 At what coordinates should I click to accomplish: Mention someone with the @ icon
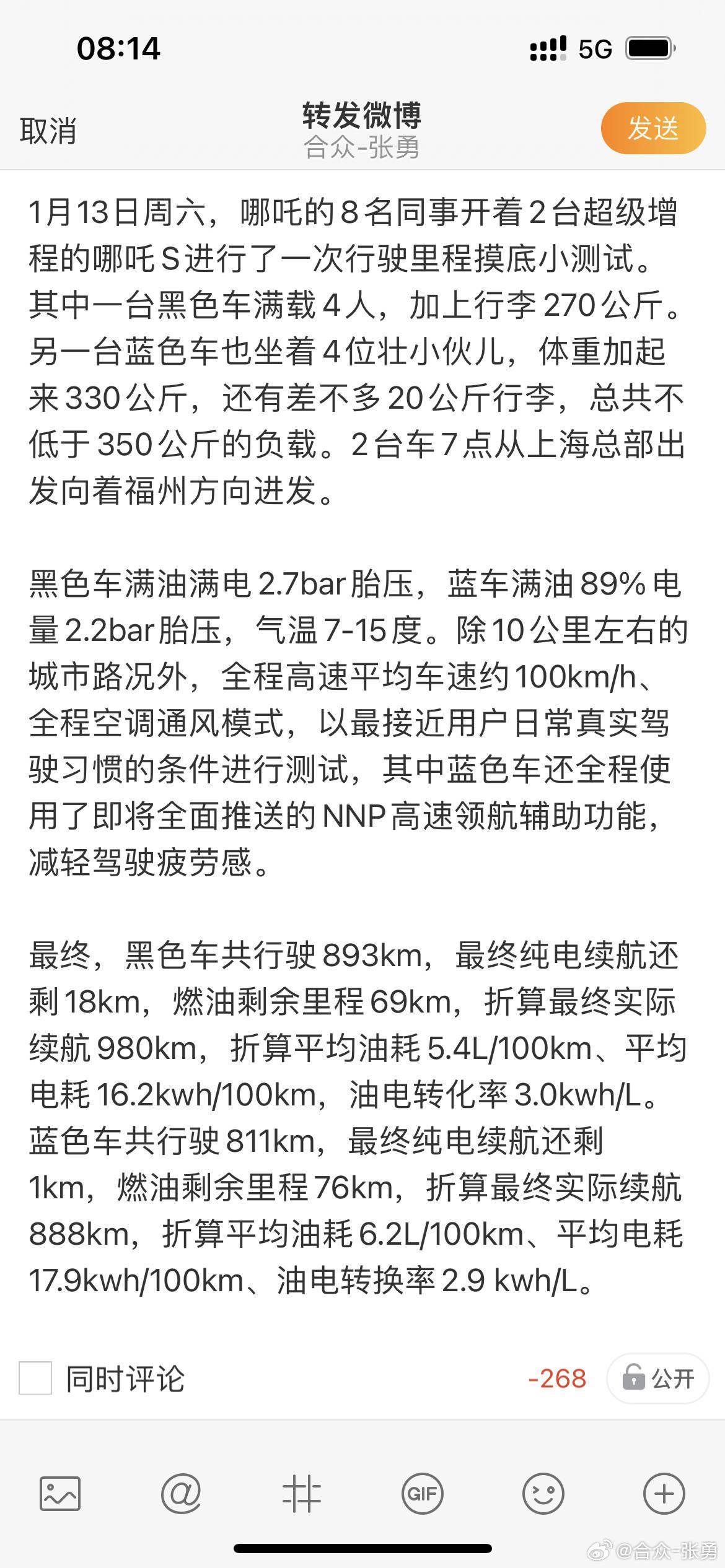pyautogui.click(x=180, y=1493)
